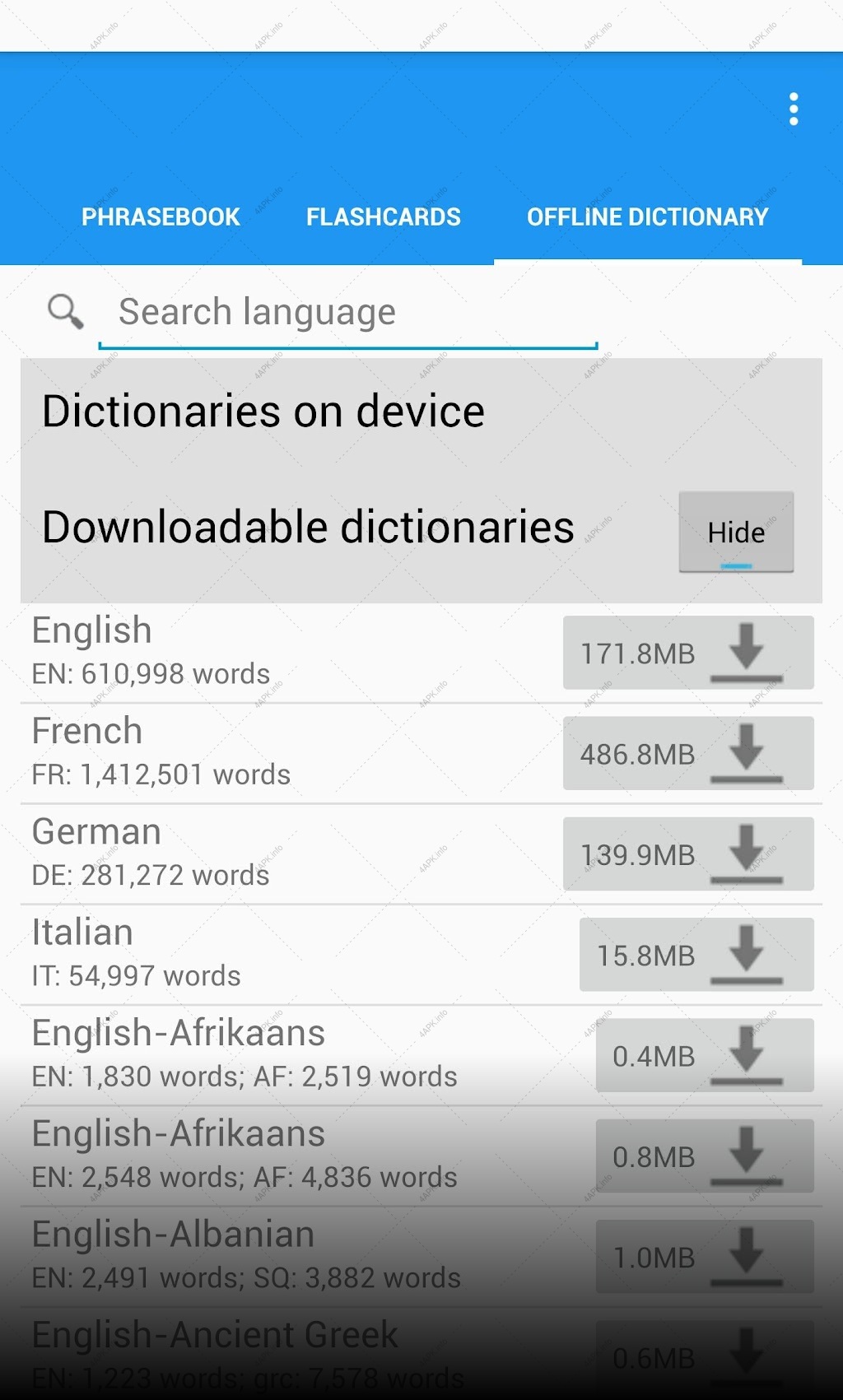843x1400 pixels.
Task: Download the 0.8MB English-Afrikaans dictionary
Action: coord(705,1156)
